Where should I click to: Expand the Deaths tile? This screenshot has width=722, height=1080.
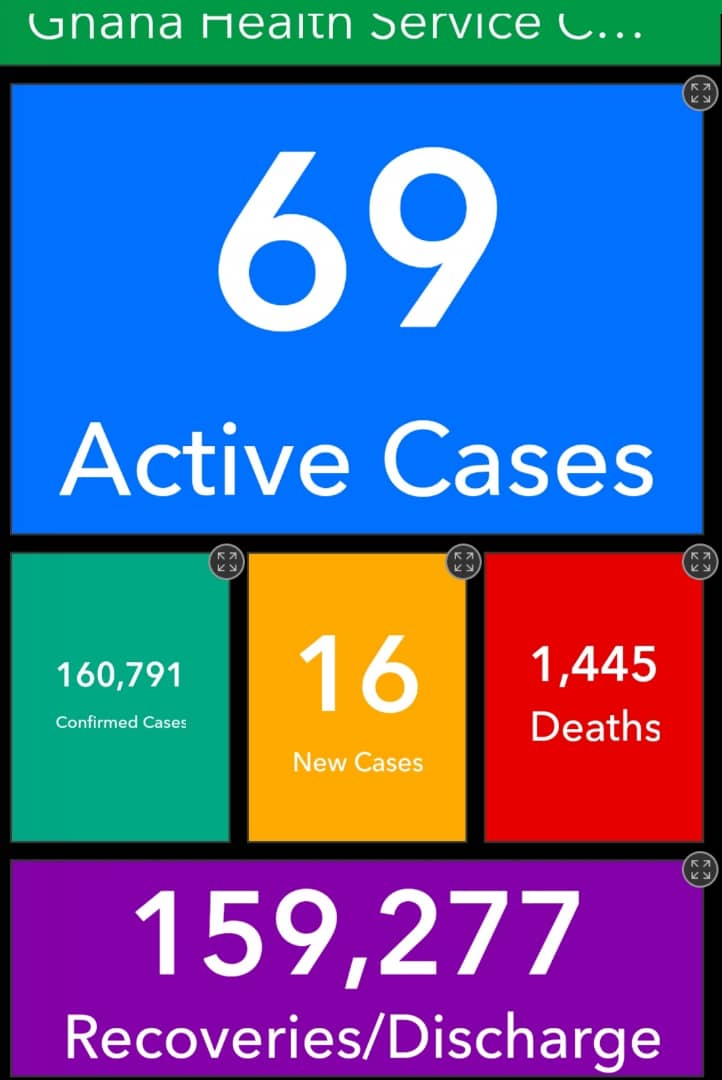click(700, 562)
